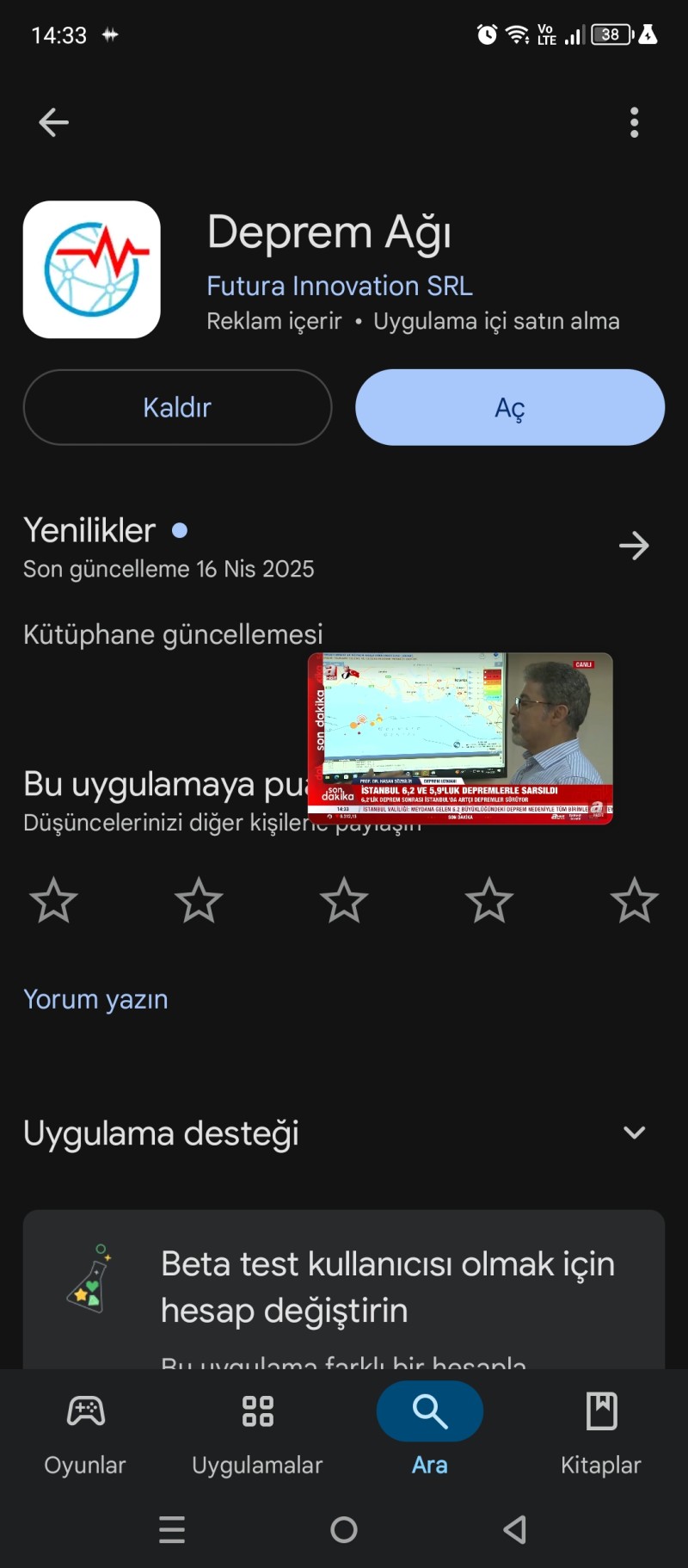Screen dimensions: 688x1568
Task: Open the floating news video window
Action: [x=460, y=738]
